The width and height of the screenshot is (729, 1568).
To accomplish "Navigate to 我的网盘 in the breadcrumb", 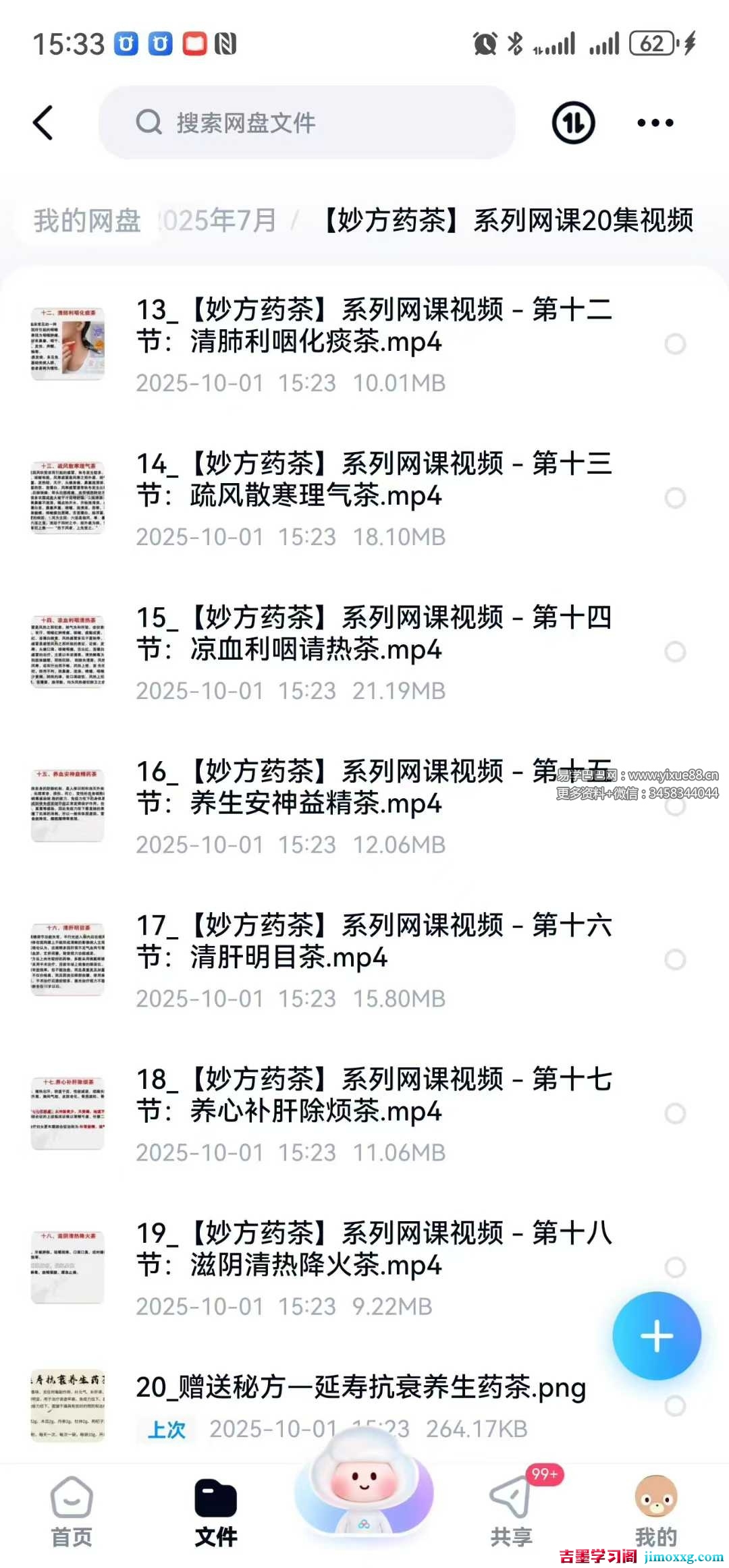I will (x=87, y=221).
